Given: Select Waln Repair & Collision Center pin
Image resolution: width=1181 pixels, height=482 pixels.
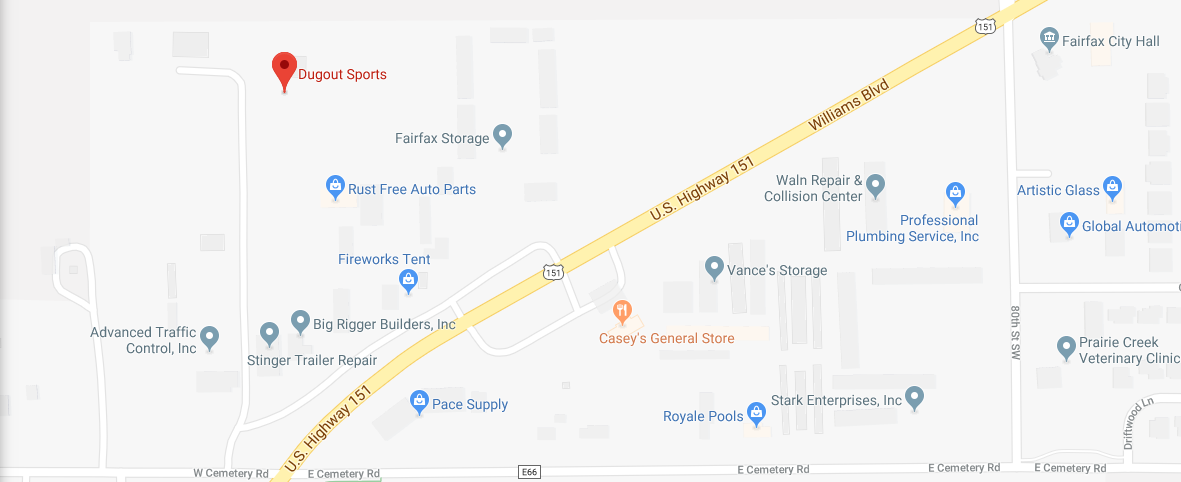Looking at the screenshot, I should [x=875, y=184].
